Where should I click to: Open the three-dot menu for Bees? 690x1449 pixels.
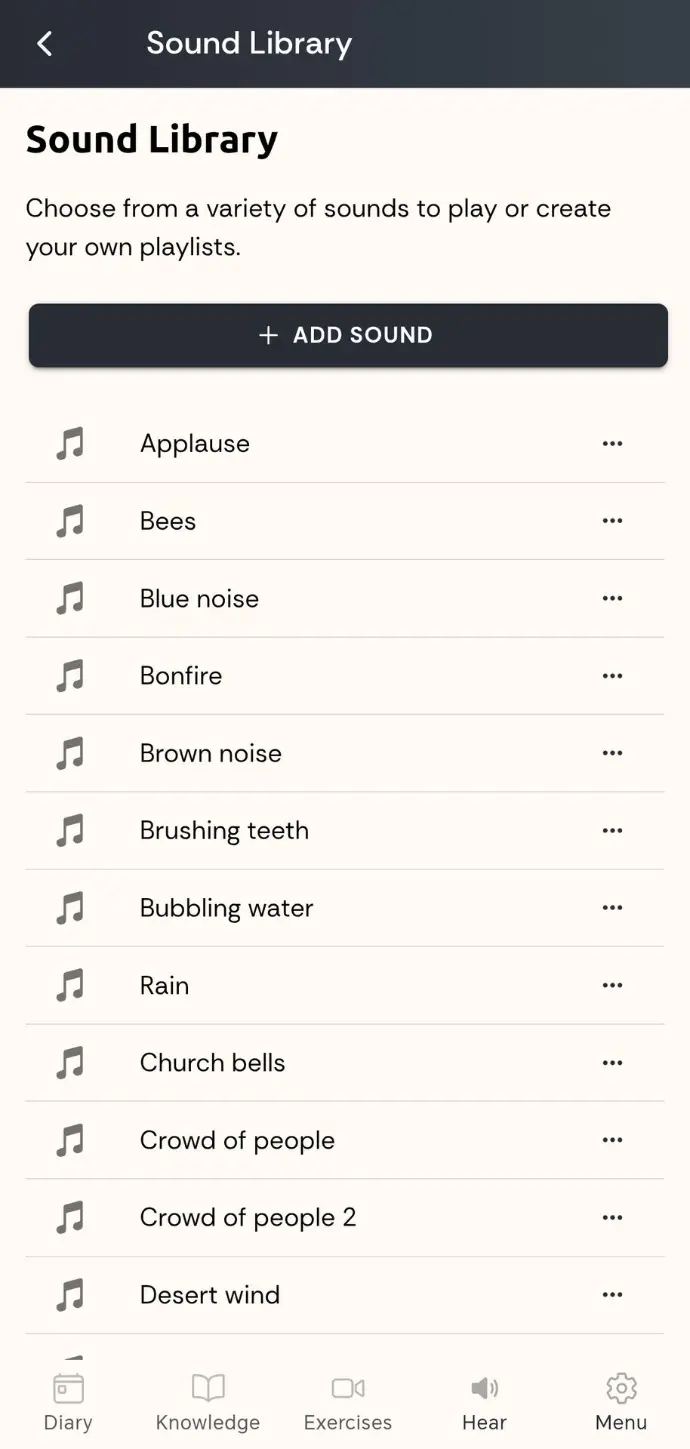coord(613,521)
